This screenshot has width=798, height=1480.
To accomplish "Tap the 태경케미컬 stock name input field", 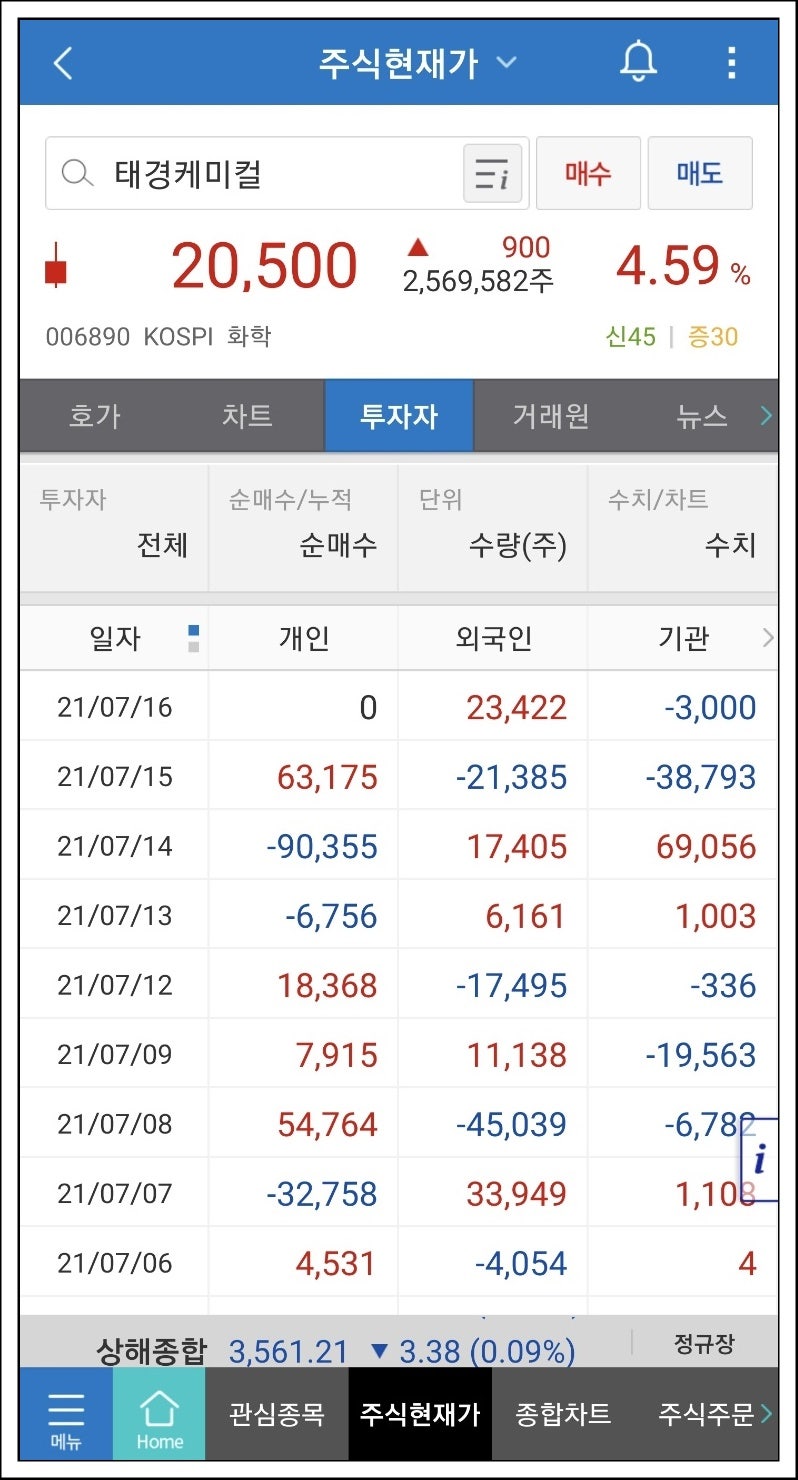I will coord(250,172).
